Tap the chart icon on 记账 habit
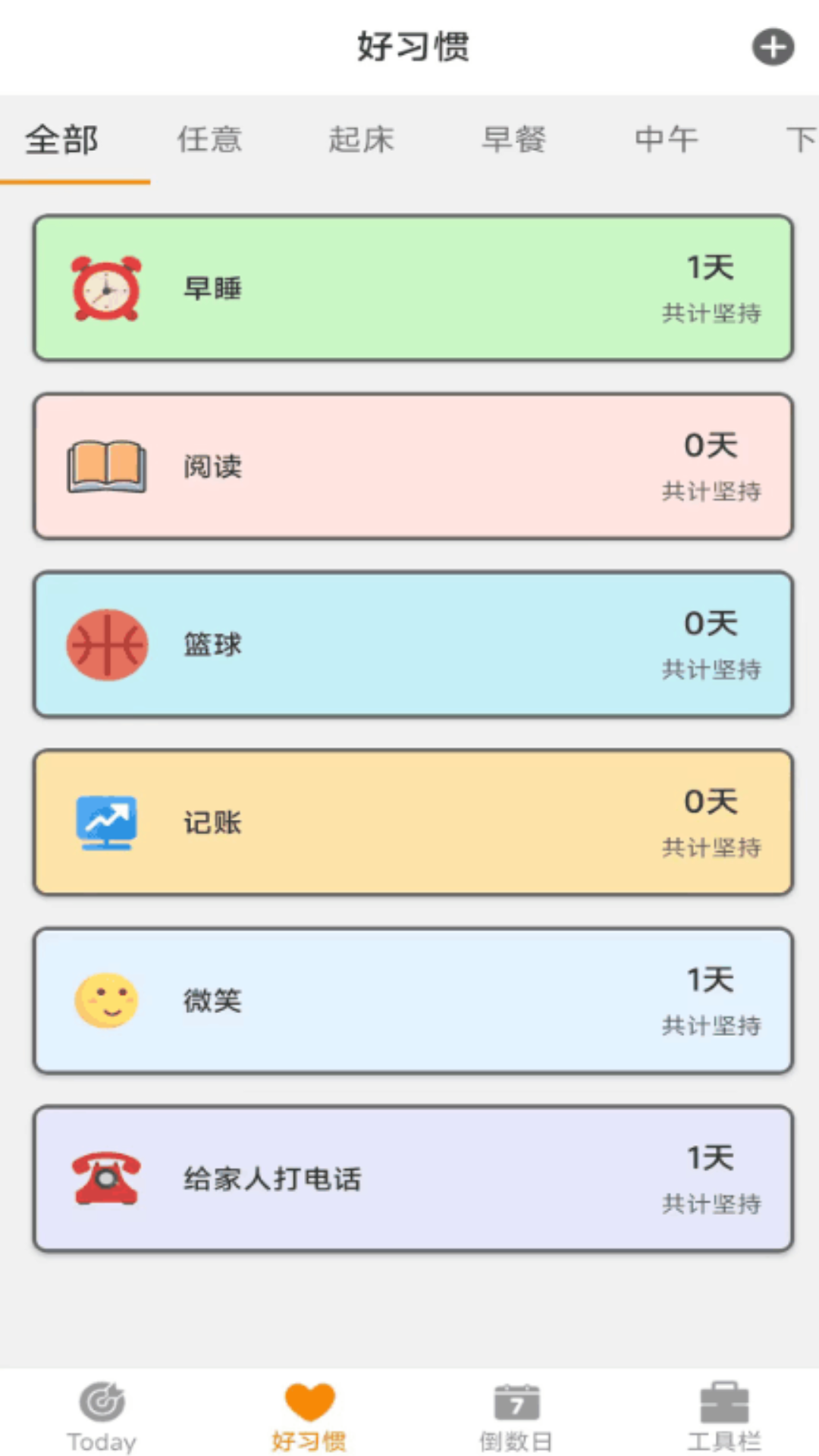 [x=106, y=824]
